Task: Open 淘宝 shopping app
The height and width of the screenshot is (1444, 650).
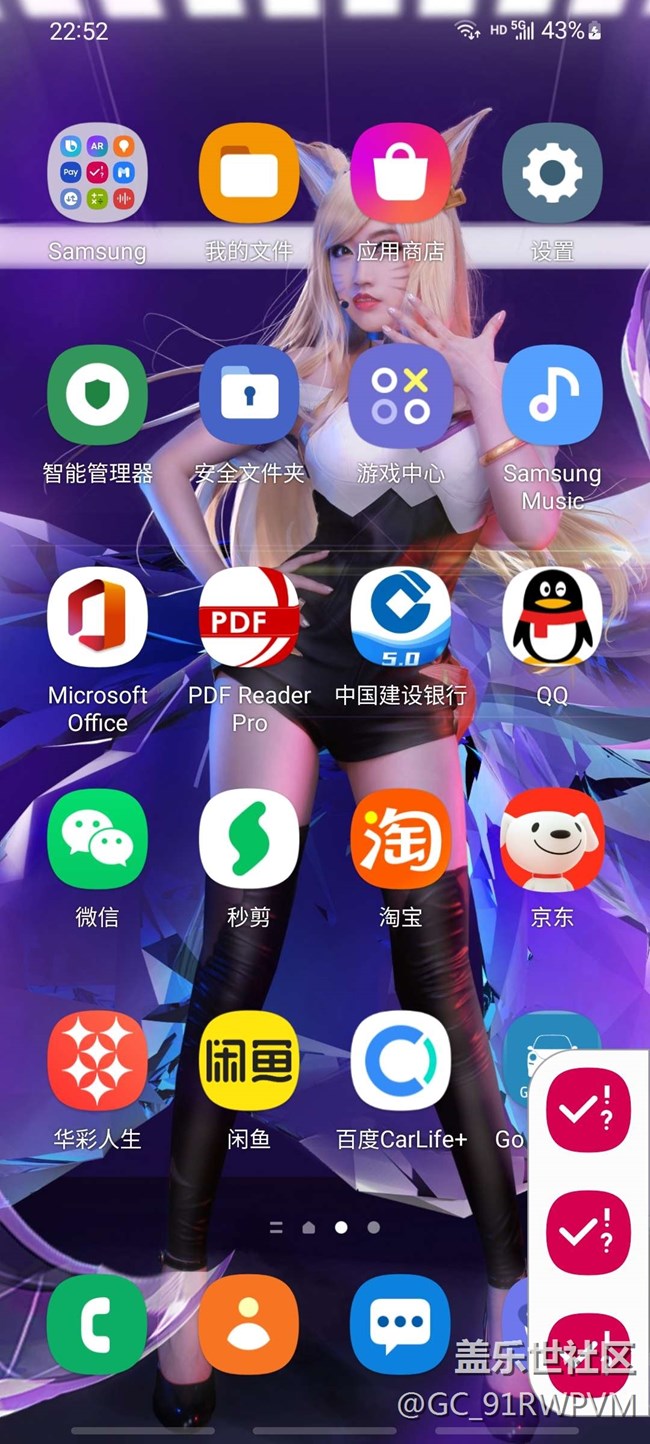Action: [x=400, y=838]
